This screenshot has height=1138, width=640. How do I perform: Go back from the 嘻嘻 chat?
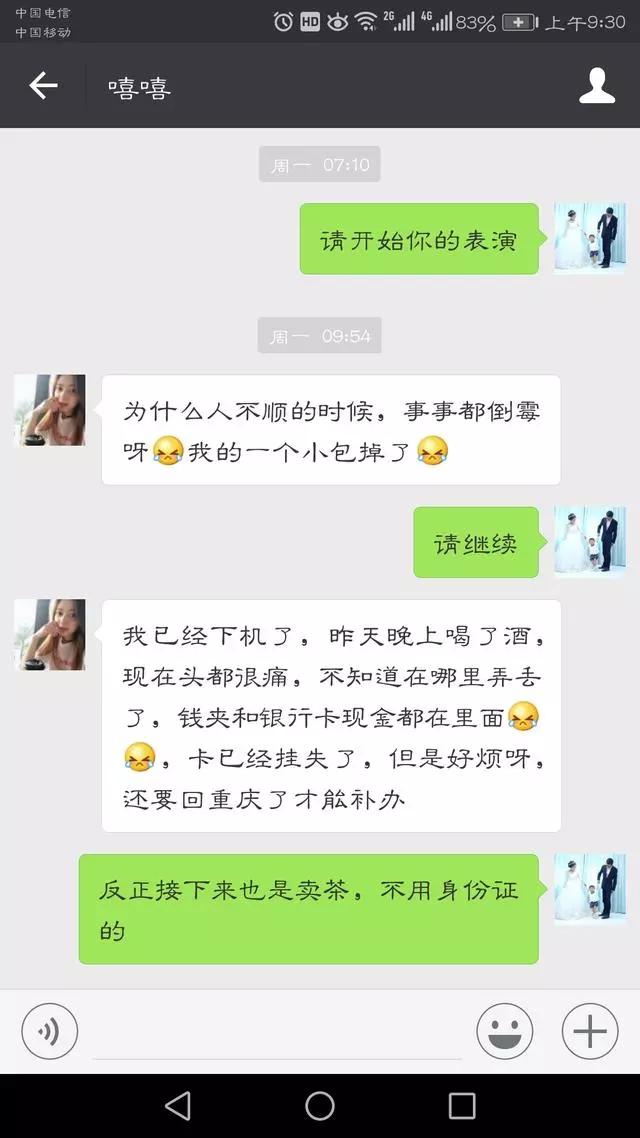(43, 86)
